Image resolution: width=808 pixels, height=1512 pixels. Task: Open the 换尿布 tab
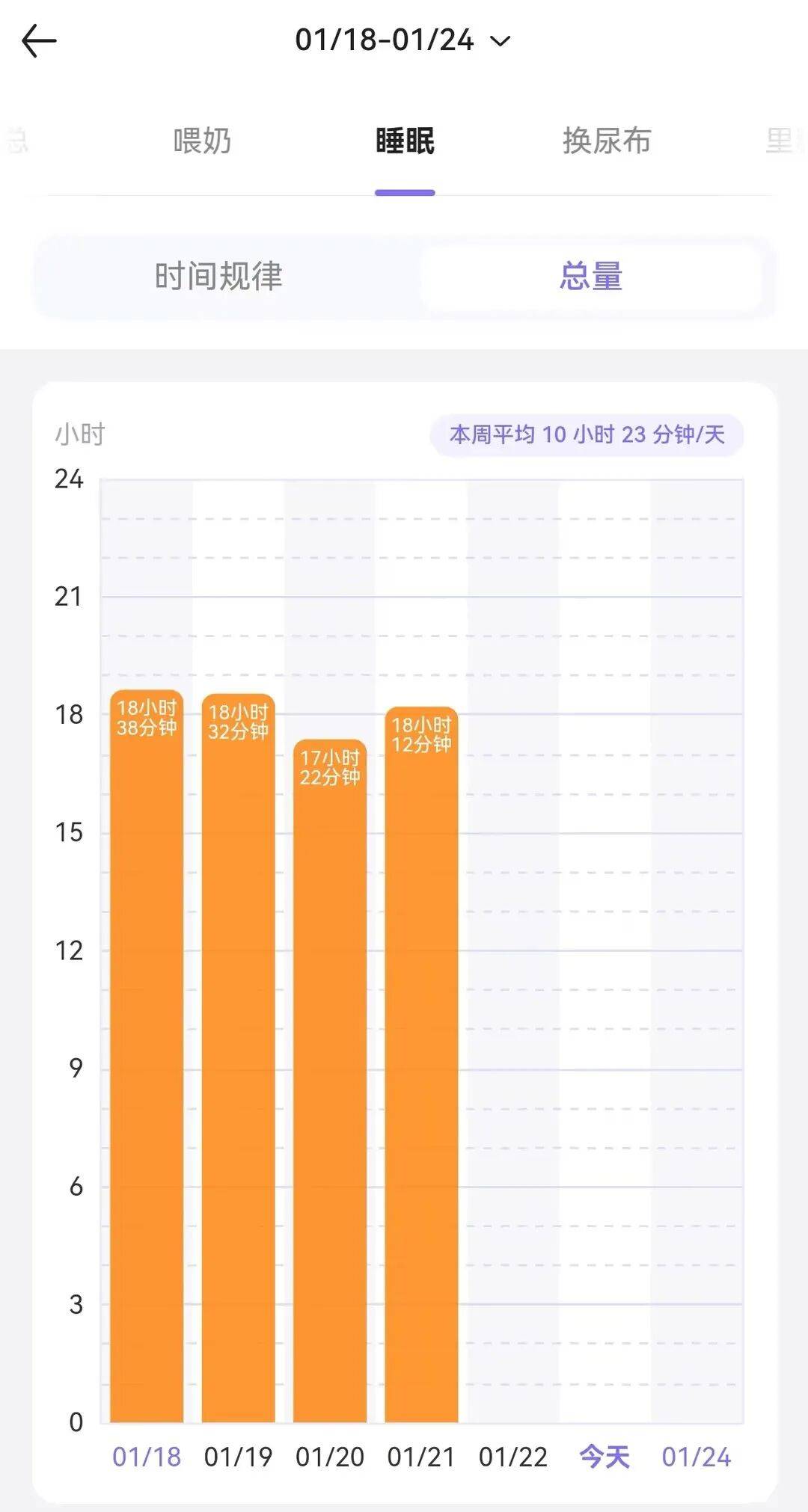[607, 141]
